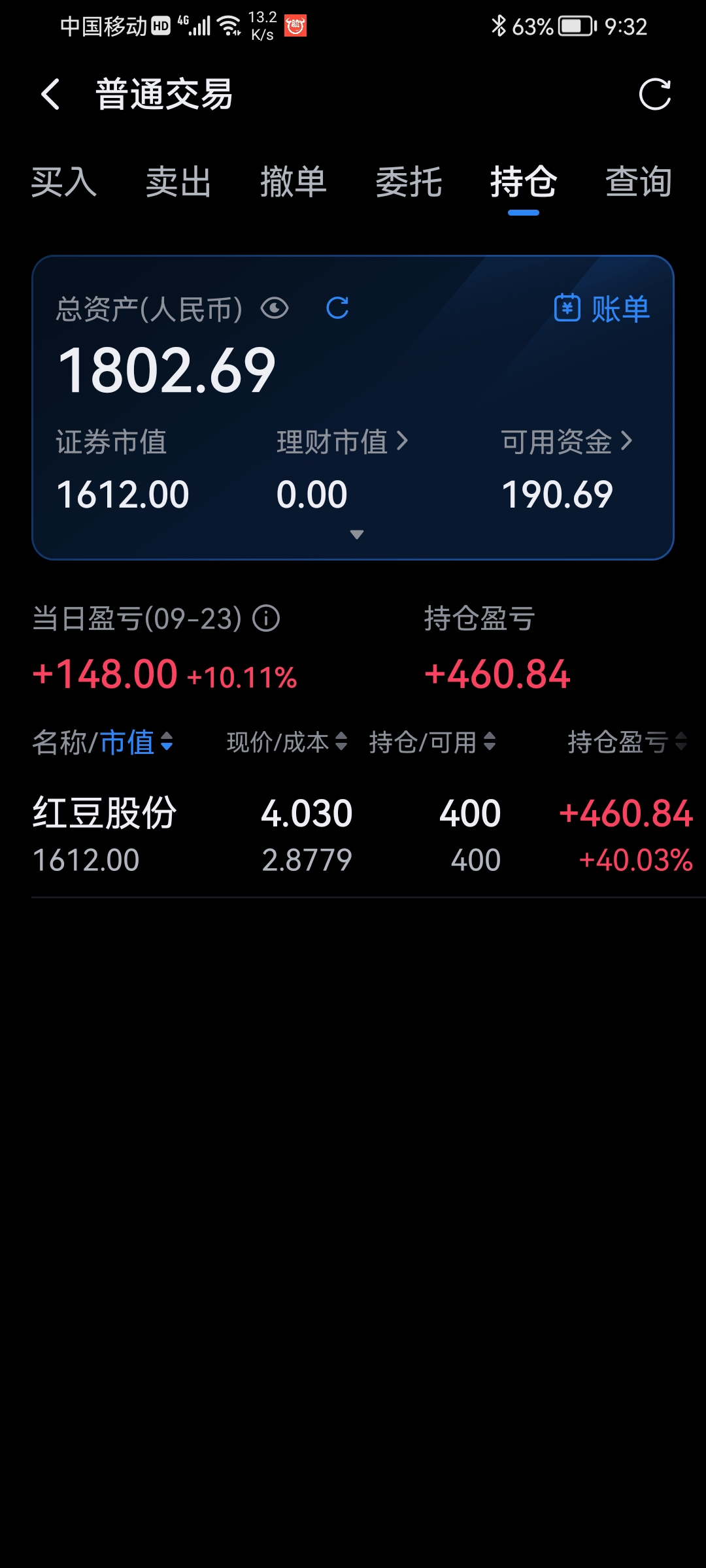Sort holdings by 持仓/可用
706x1568 pixels.
click(432, 742)
